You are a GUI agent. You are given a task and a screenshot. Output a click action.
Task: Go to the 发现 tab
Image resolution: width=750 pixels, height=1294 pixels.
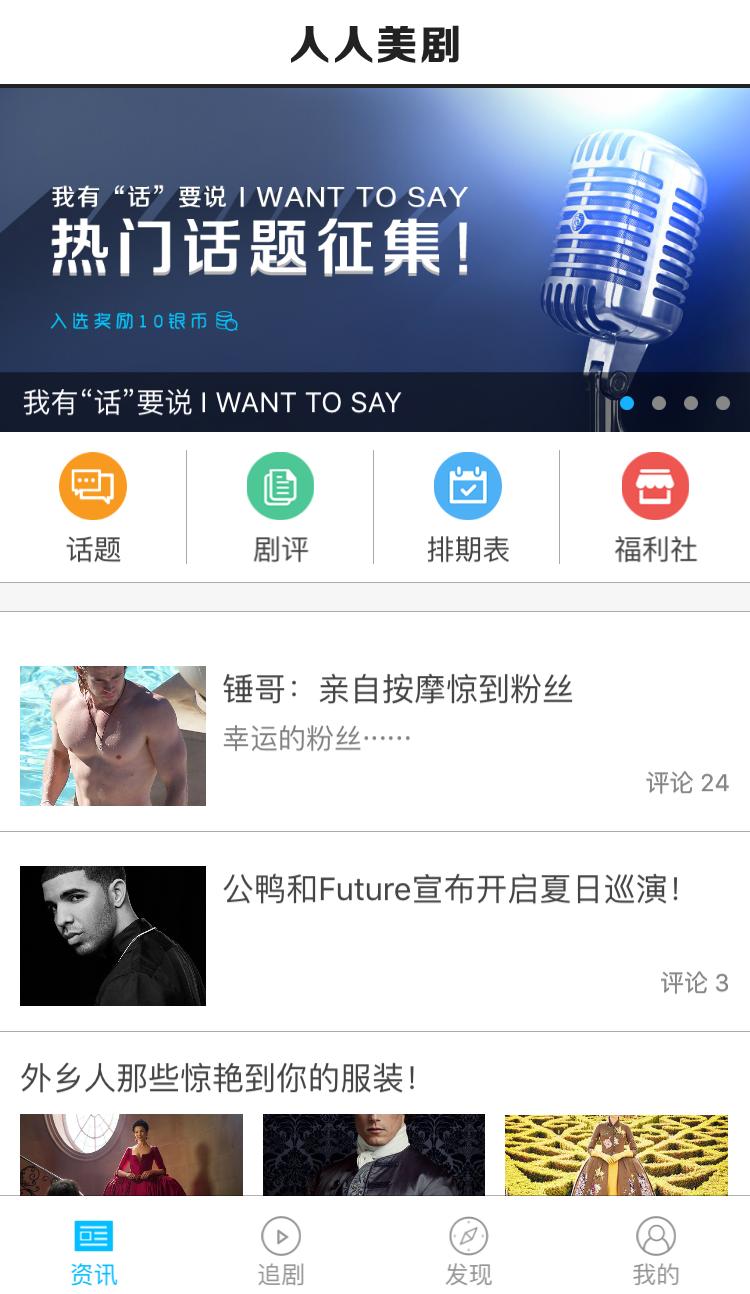tap(468, 1252)
